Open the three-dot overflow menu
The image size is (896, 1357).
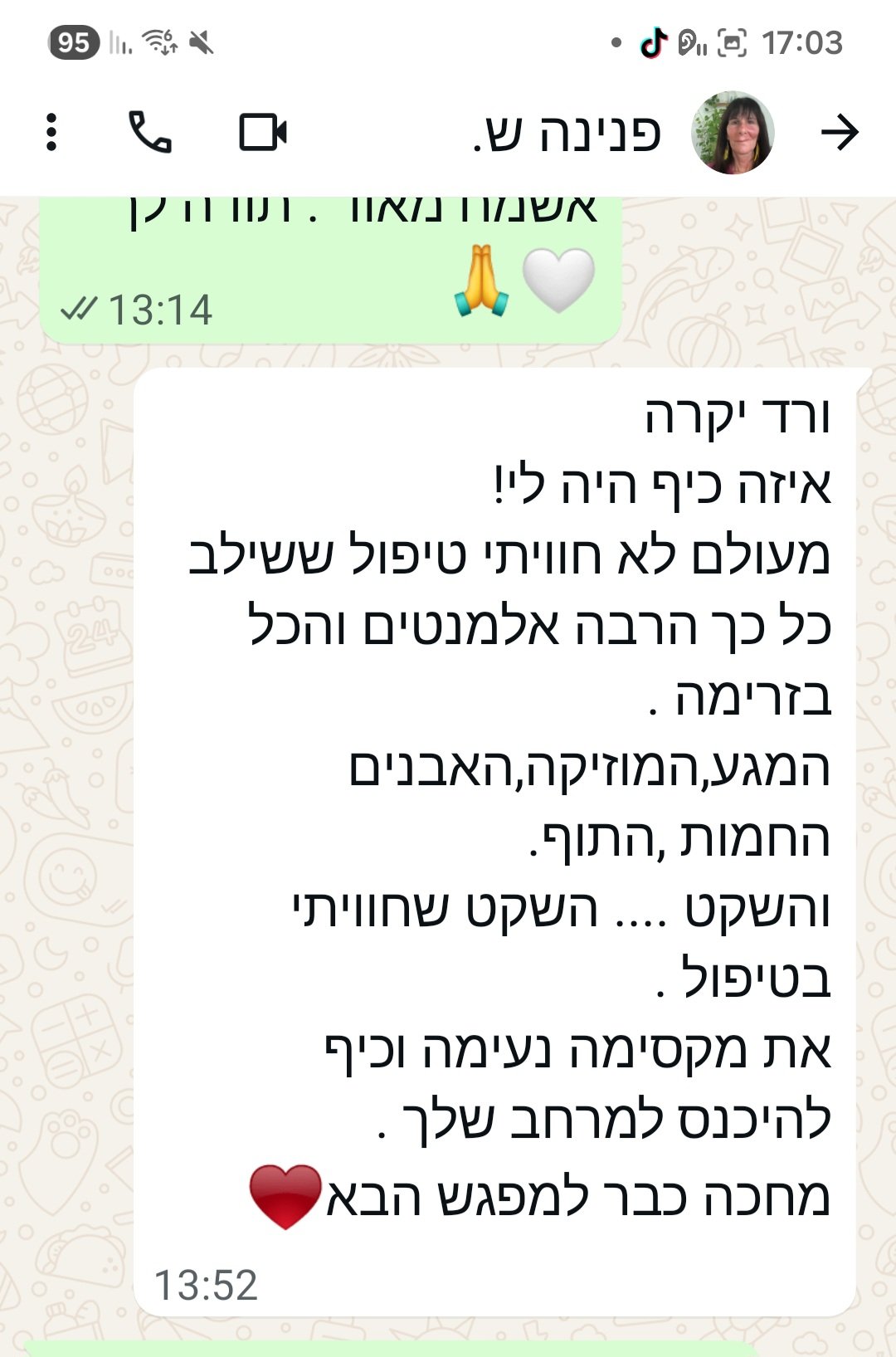[x=51, y=133]
